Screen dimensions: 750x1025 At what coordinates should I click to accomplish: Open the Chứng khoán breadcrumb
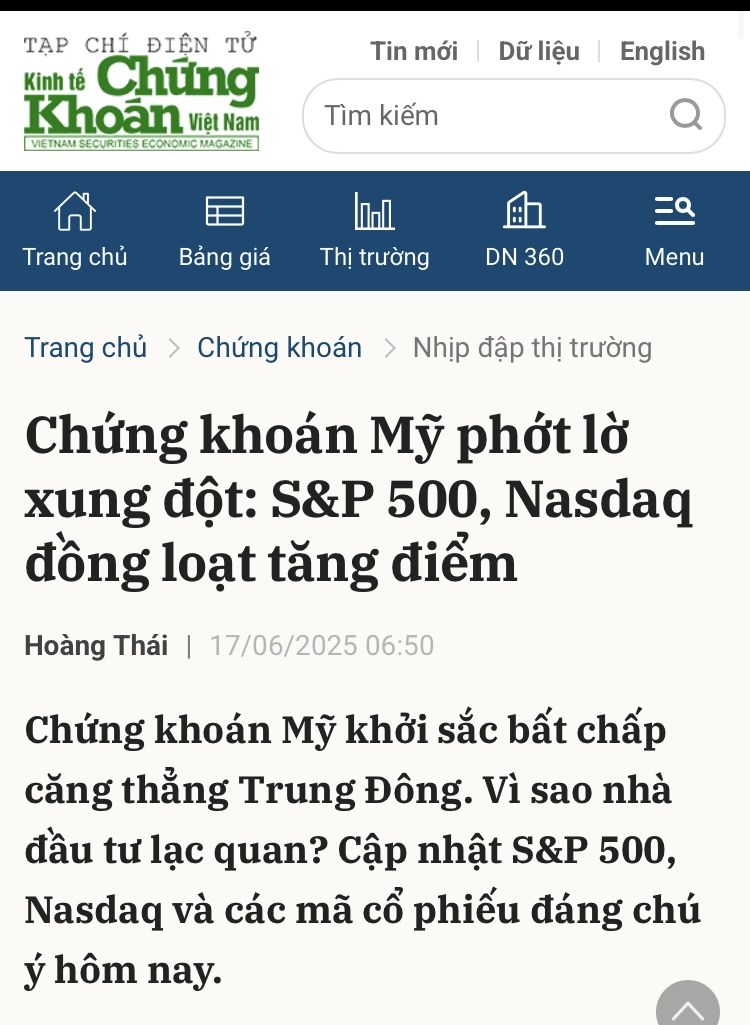[x=280, y=348]
